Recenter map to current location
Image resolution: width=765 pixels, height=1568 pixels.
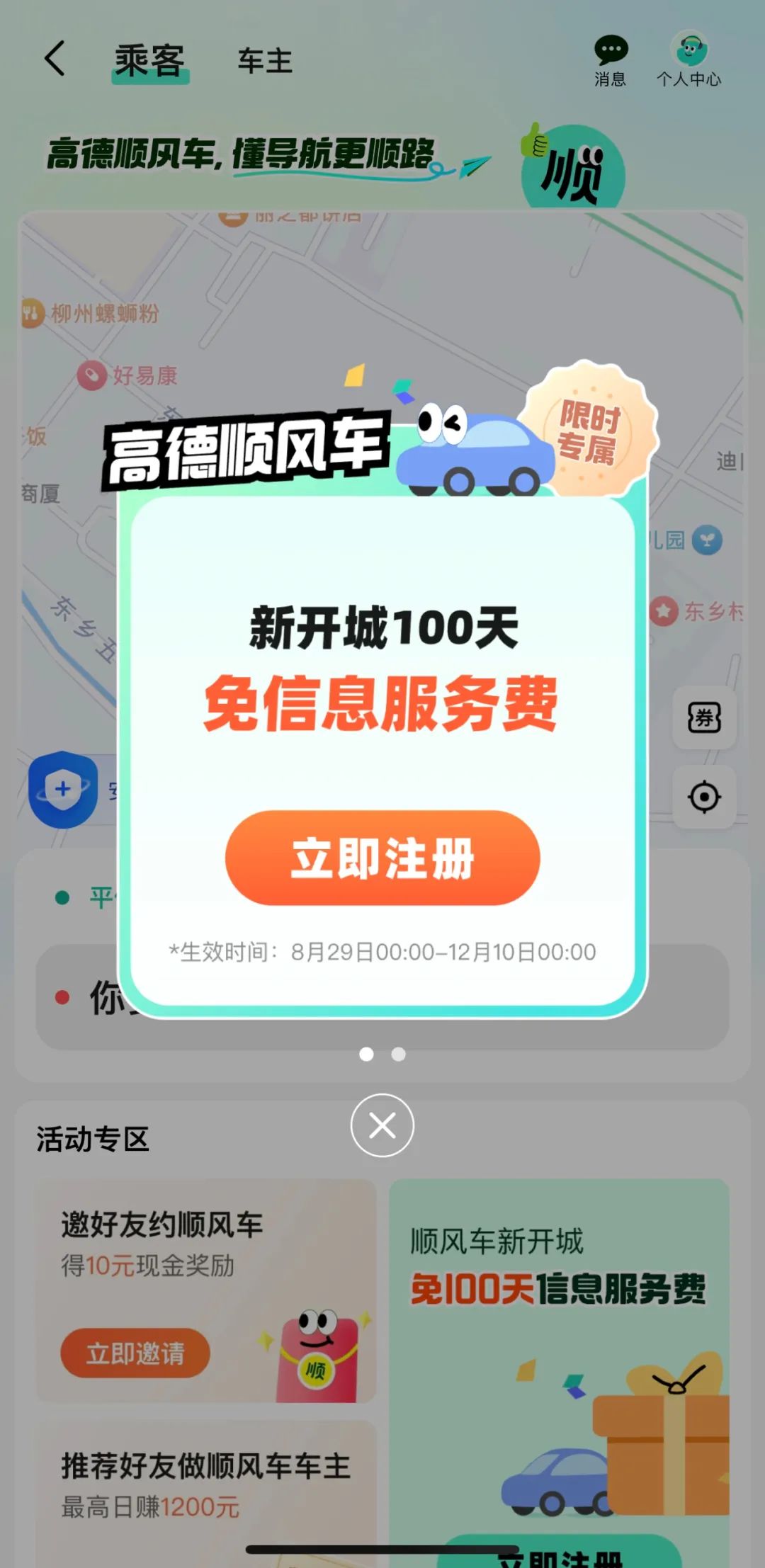click(x=704, y=797)
